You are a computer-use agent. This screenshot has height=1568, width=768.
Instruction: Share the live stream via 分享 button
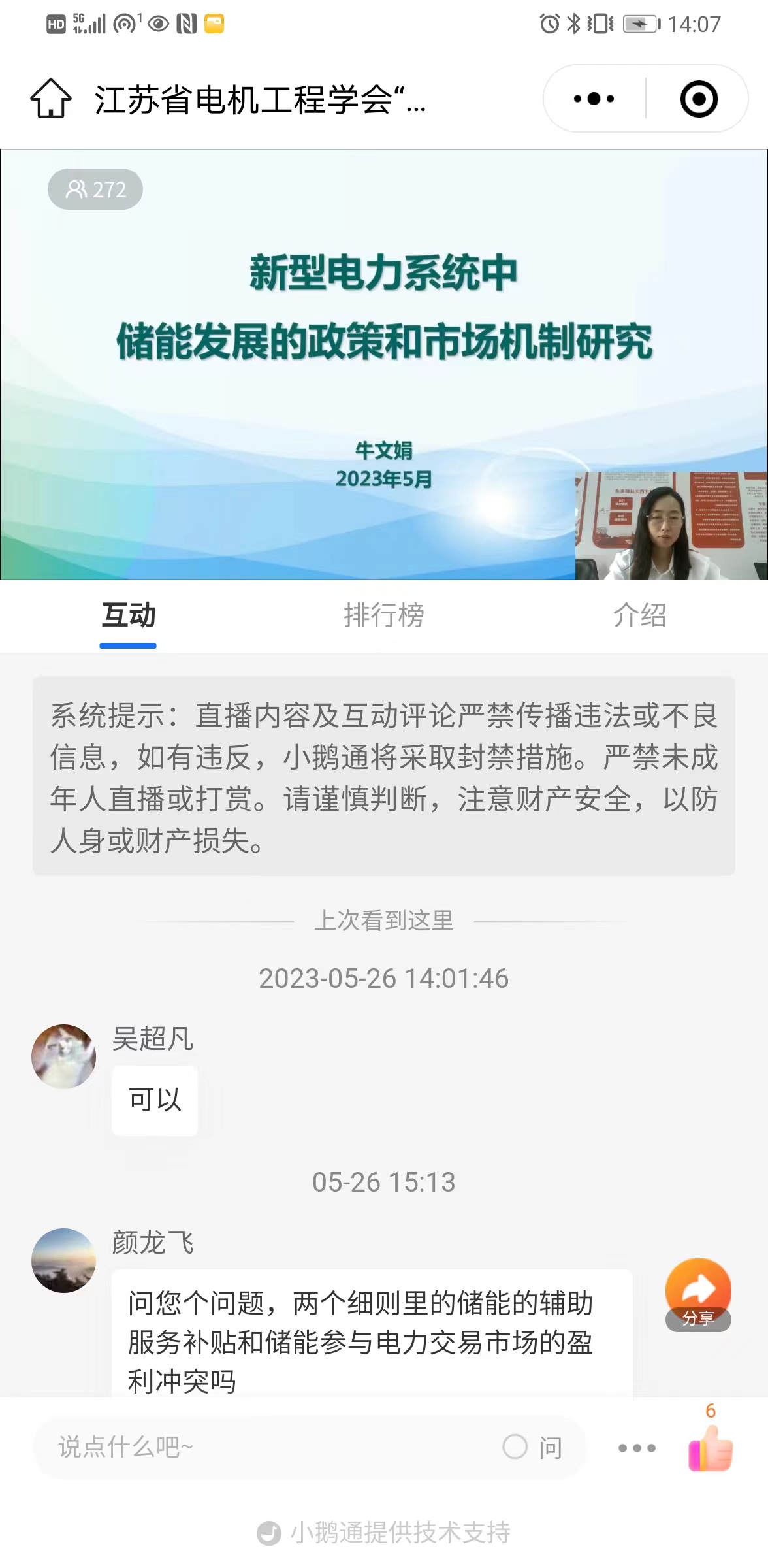click(698, 1295)
